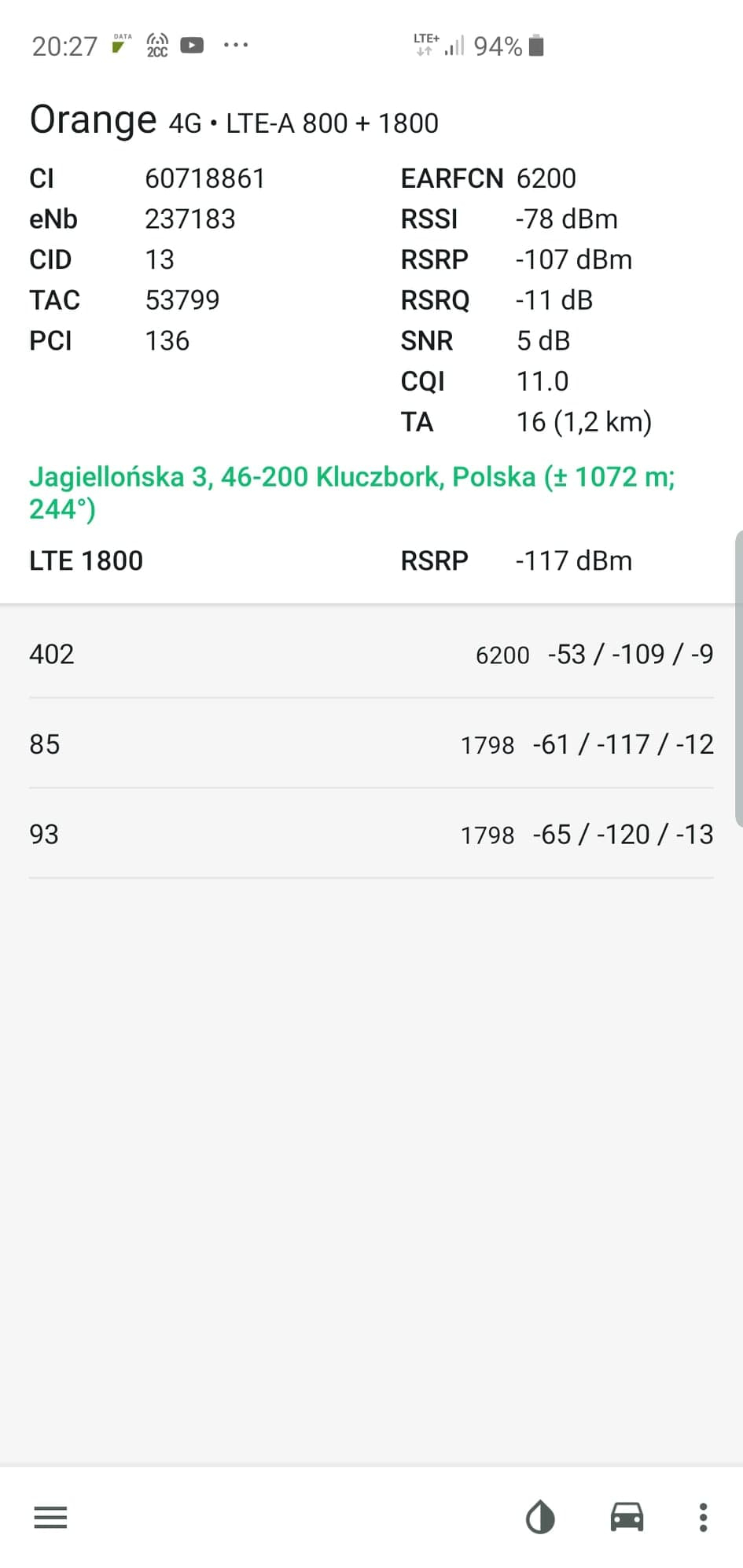Select neighbor cell row 85
This screenshot has height=1568, width=743.
[x=371, y=744]
